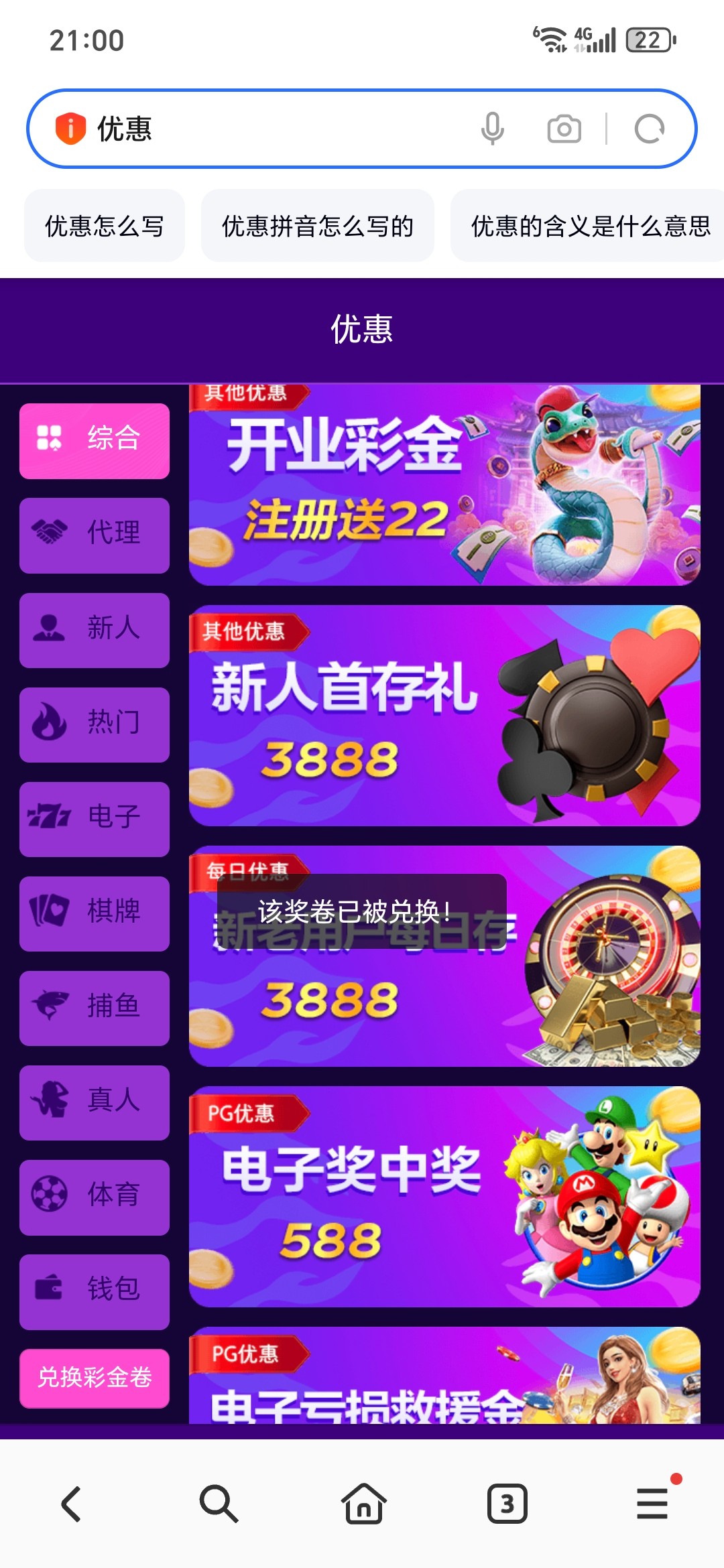The image size is (724, 1568).
Task: Open the 电子奖中奖 588 promotion card
Action: coord(444,1196)
